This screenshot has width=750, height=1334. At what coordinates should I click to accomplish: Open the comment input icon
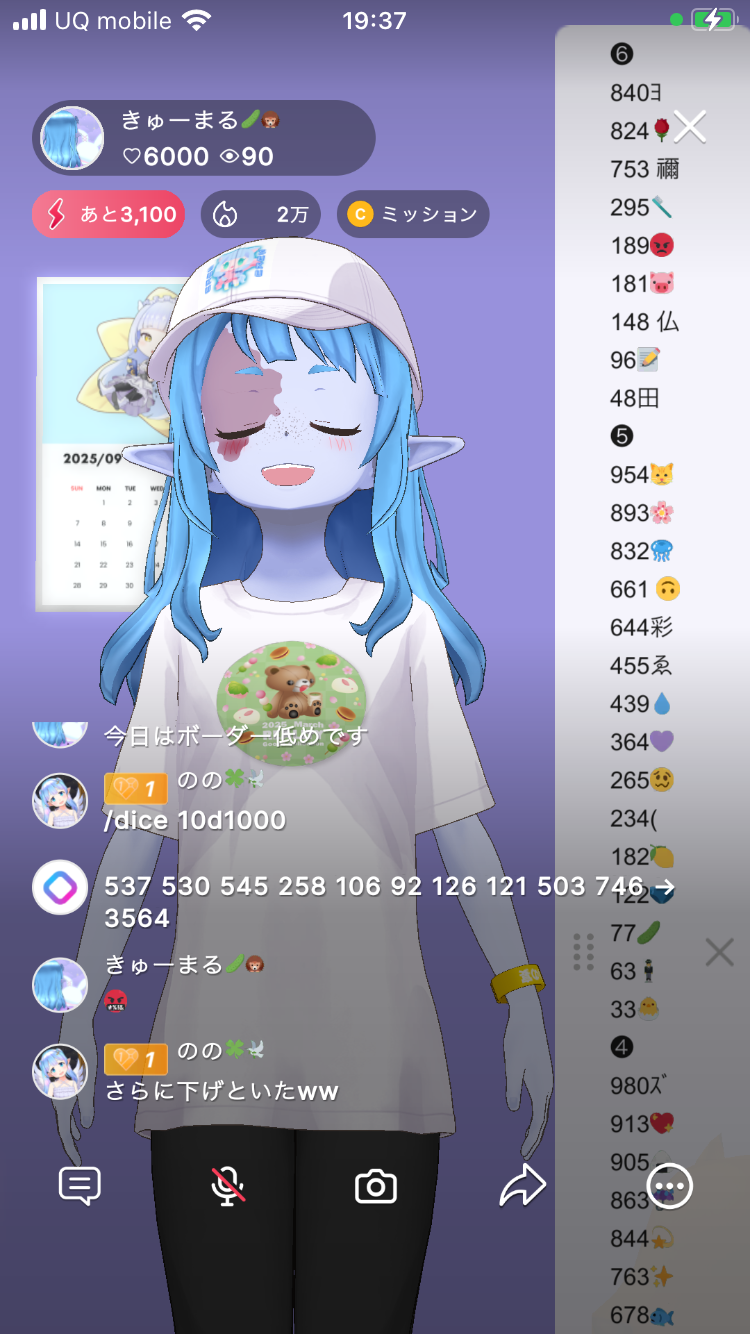point(80,1186)
